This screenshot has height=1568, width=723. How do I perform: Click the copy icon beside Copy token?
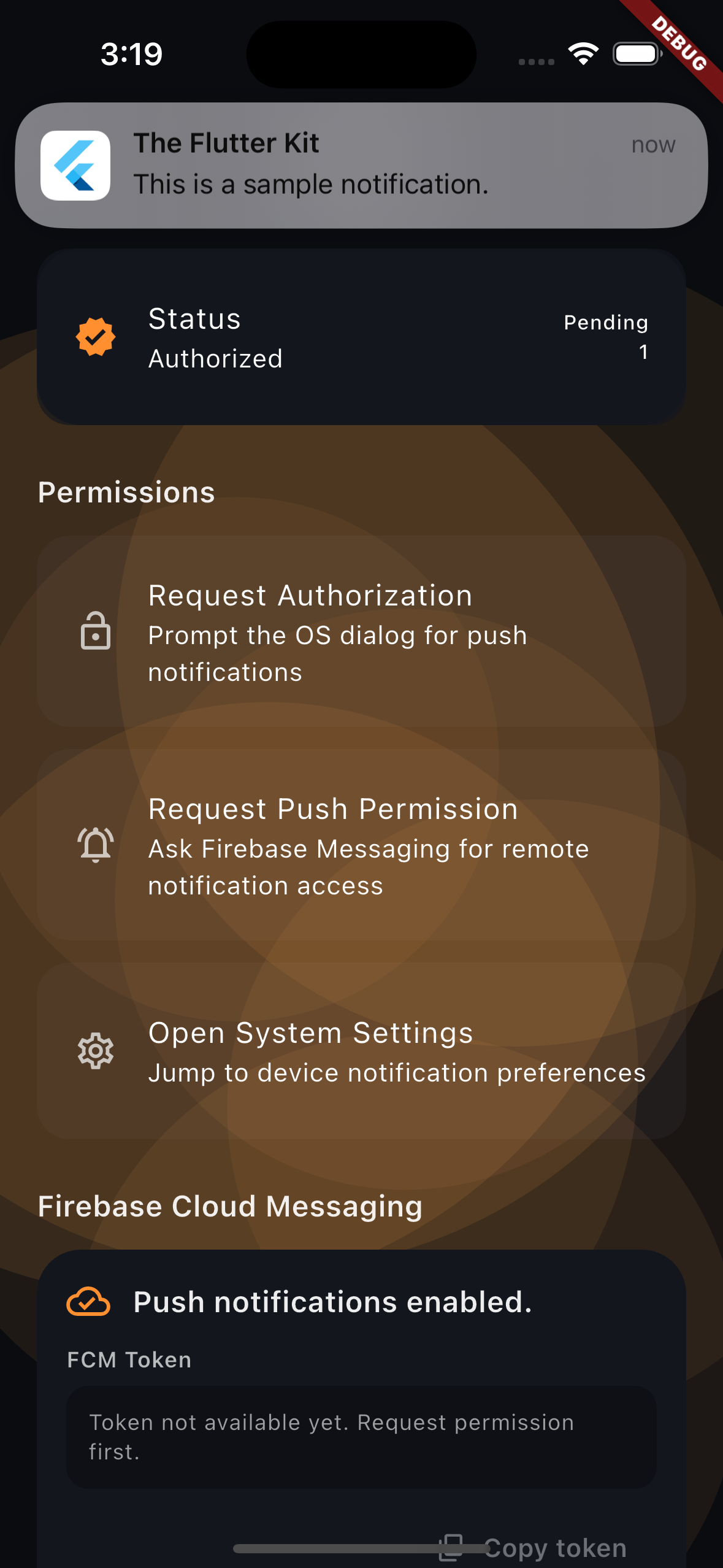[x=452, y=1548]
